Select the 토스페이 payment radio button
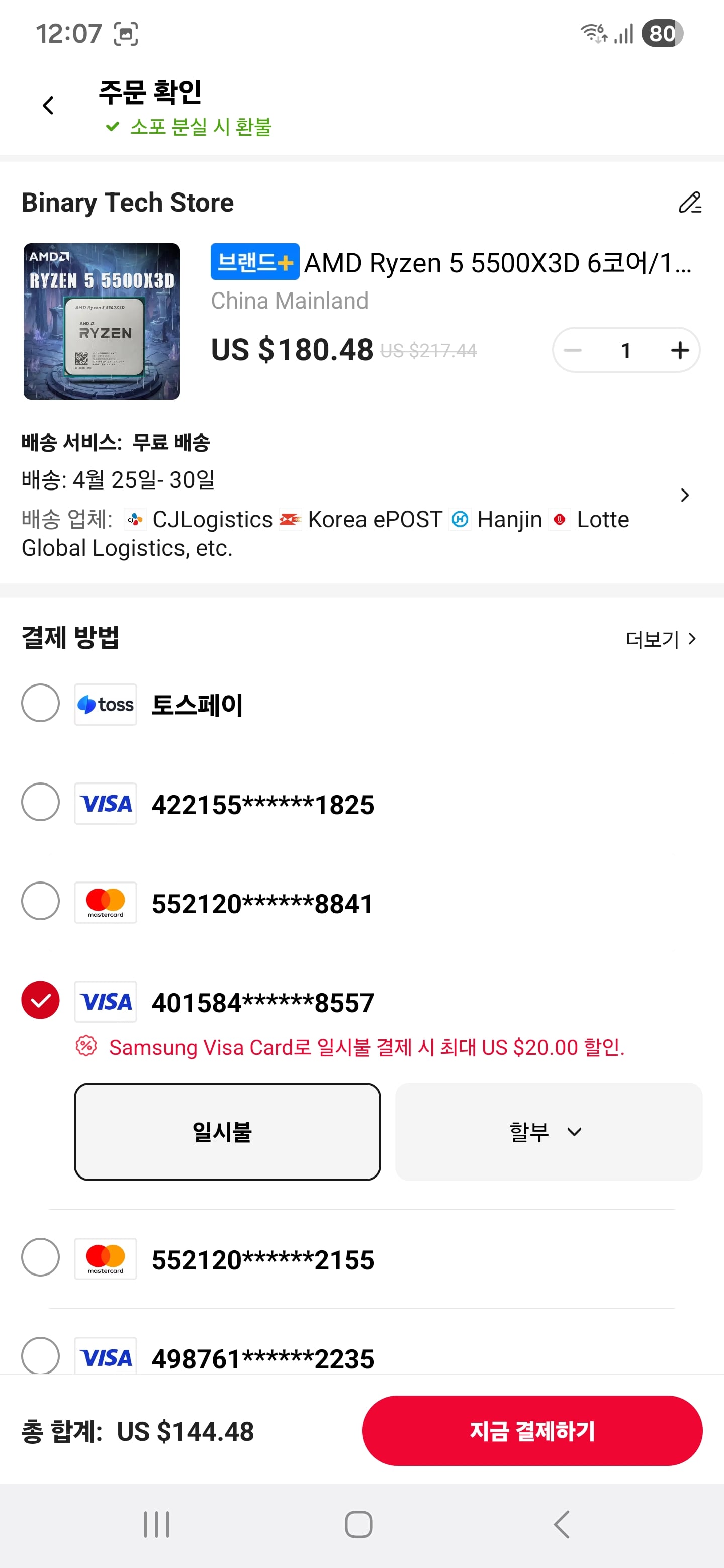The height and width of the screenshot is (1568, 724). pyautogui.click(x=40, y=703)
